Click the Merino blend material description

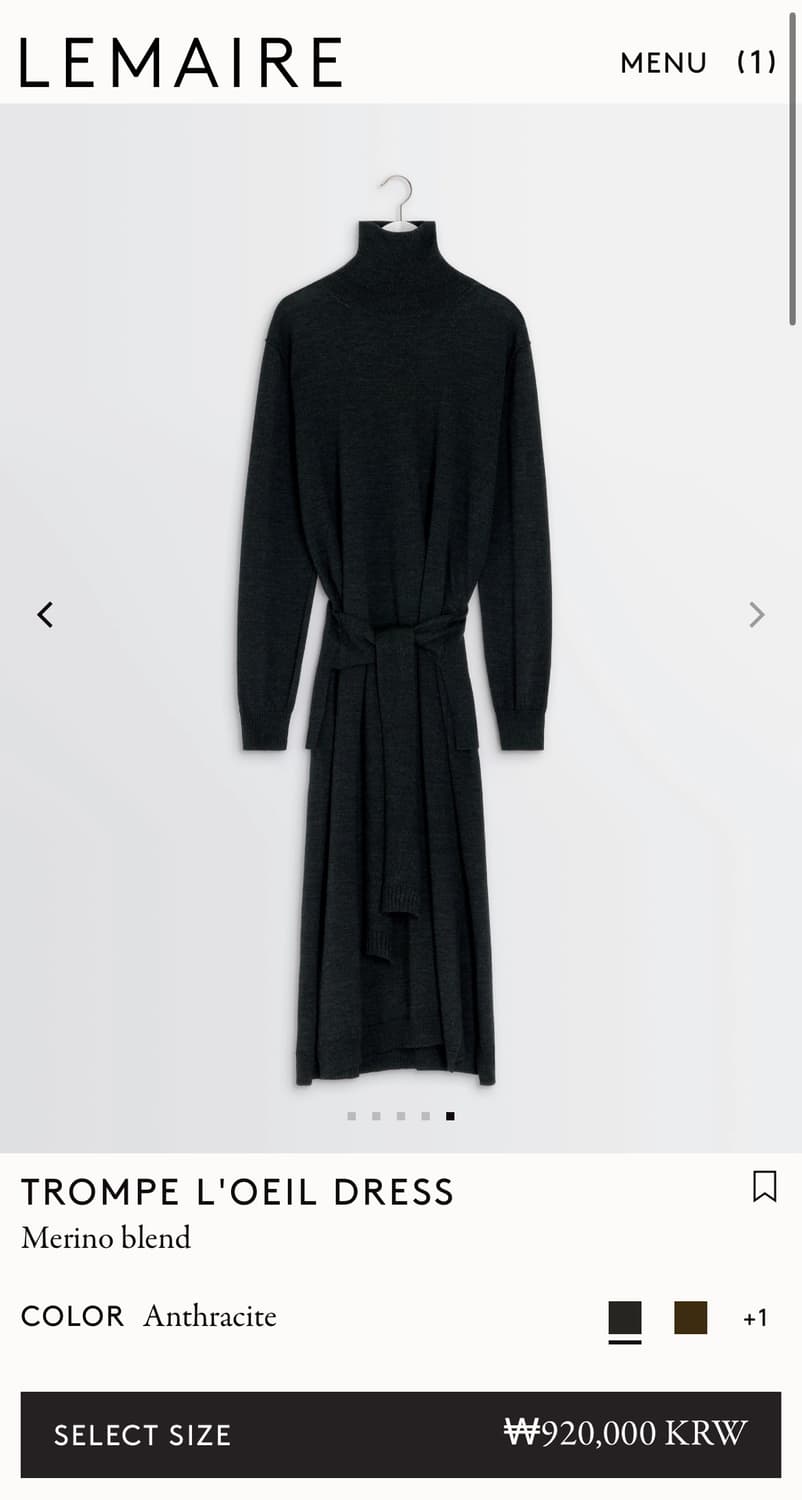[x=105, y=1238]
